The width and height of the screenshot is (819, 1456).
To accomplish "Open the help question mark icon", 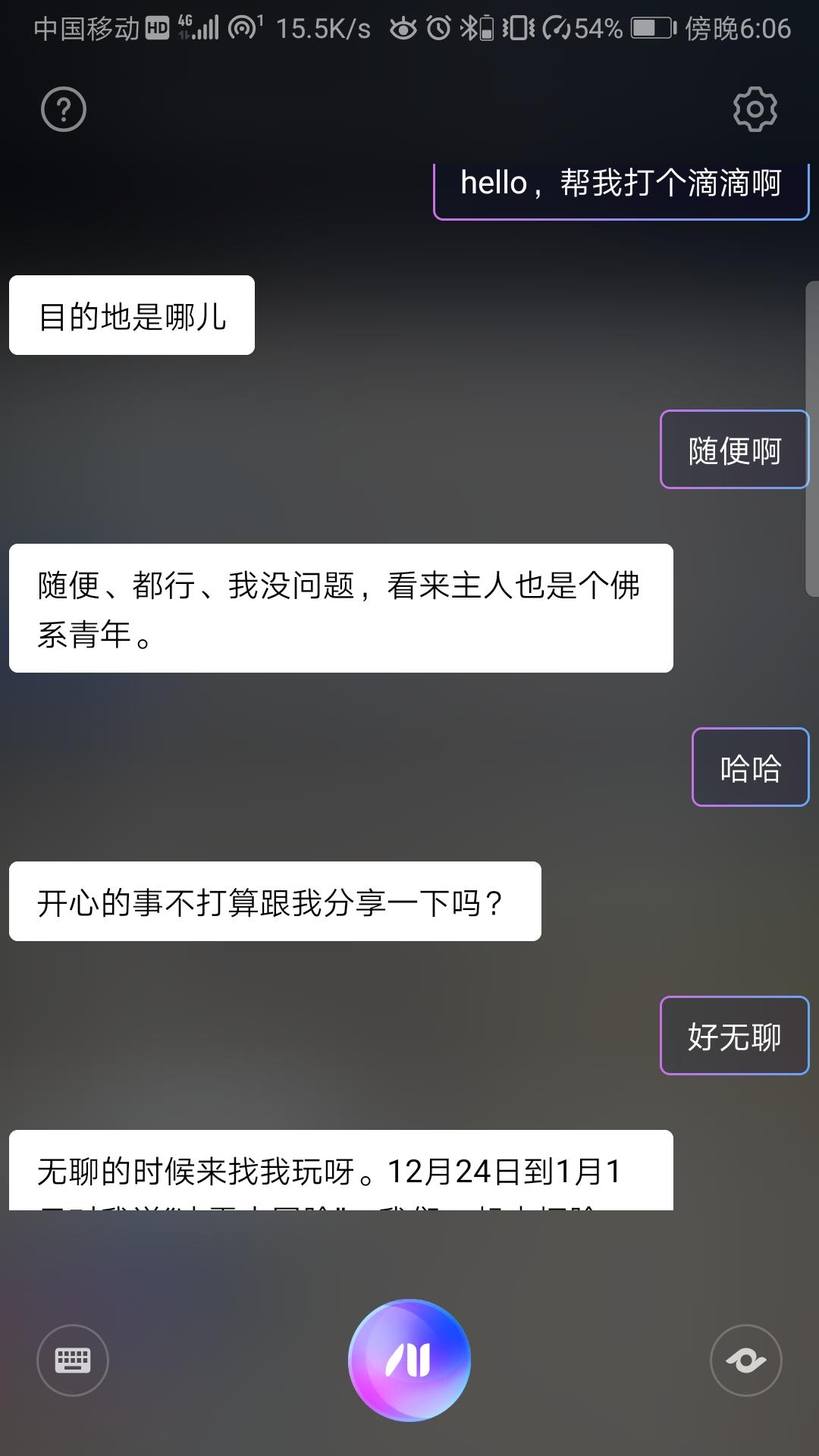I will click(63, 108).
